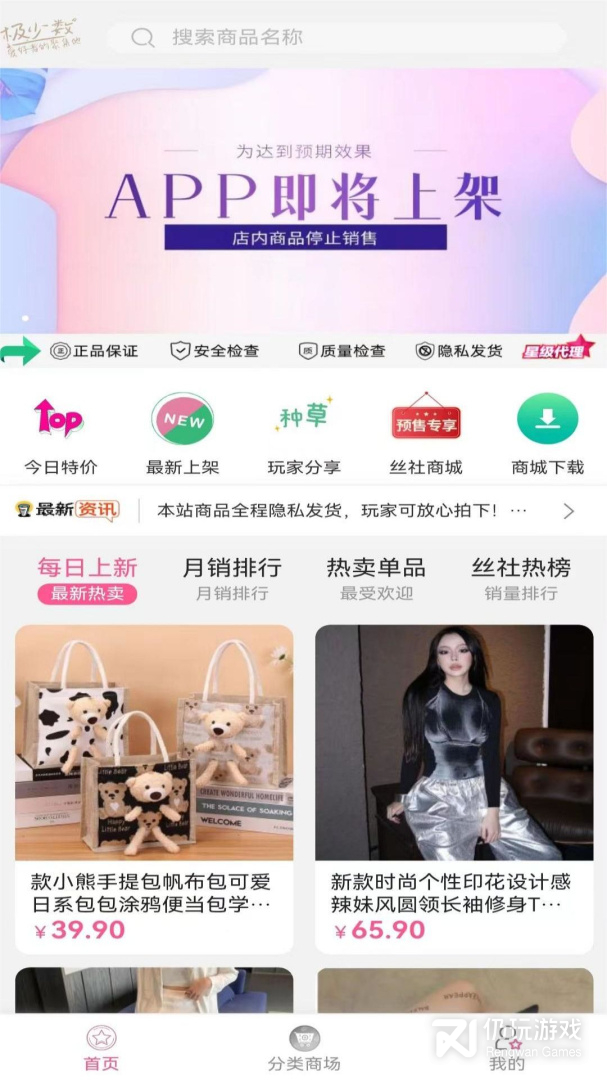
Task: Open the APP即将上架 banner
Action: coord(303,200)
